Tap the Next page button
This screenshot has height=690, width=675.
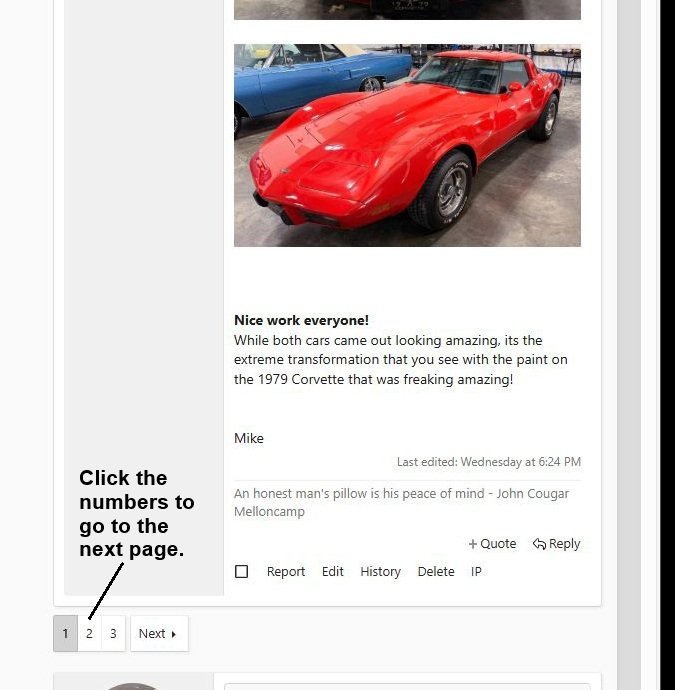[158, 634]
